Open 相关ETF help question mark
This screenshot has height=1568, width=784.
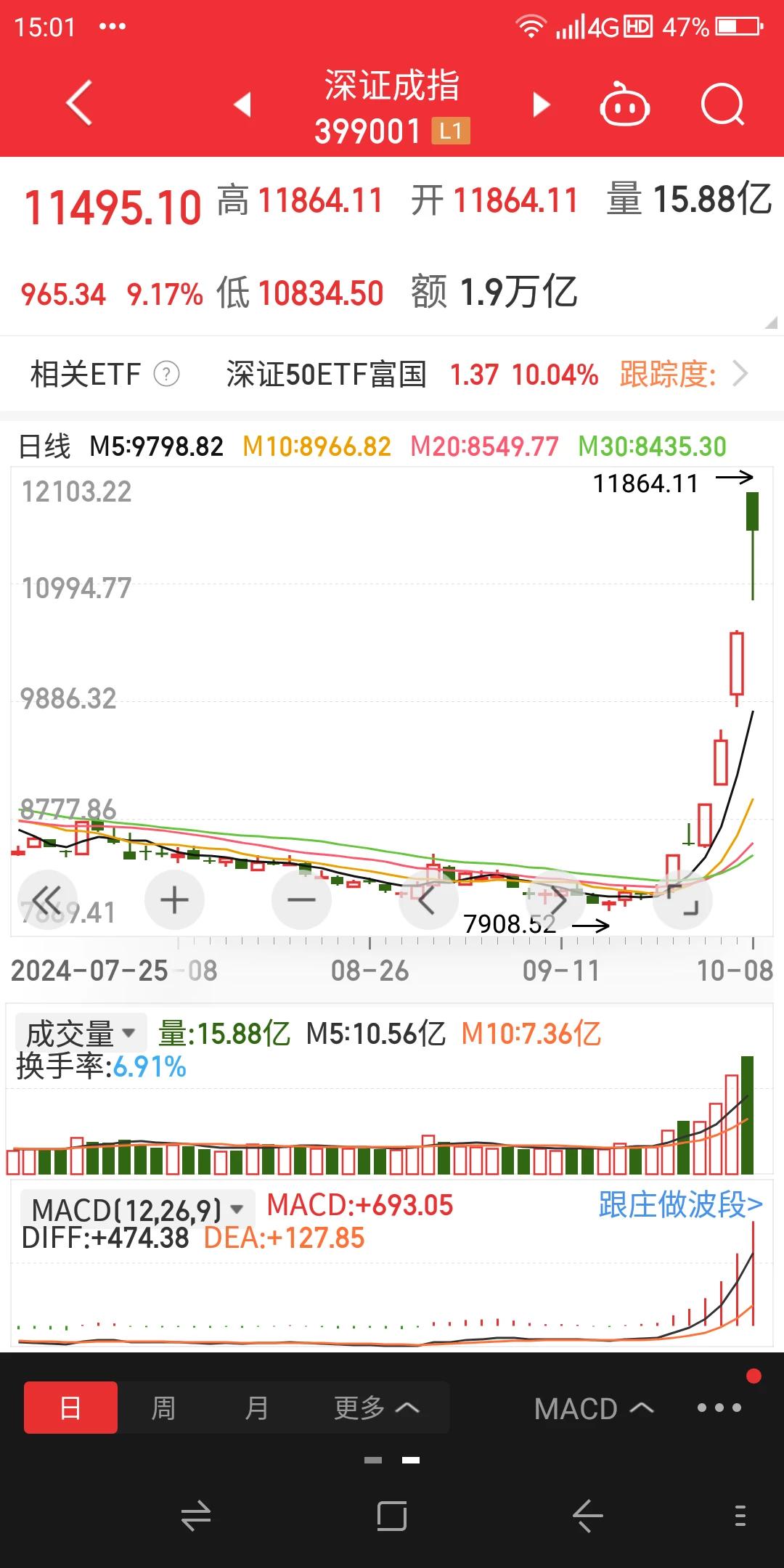point(167,375)
